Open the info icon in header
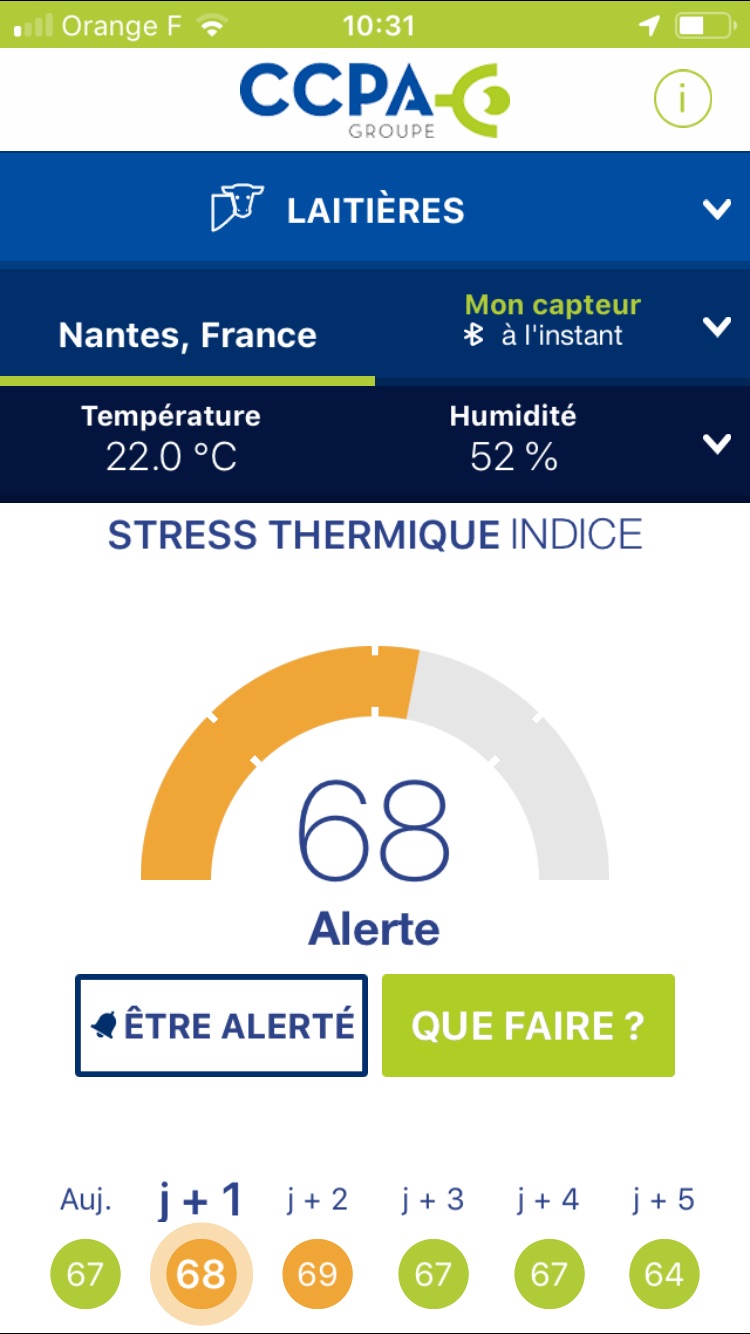Image resolution: width=750 pixels, height=1334 pixels. (x=682, y=98)
